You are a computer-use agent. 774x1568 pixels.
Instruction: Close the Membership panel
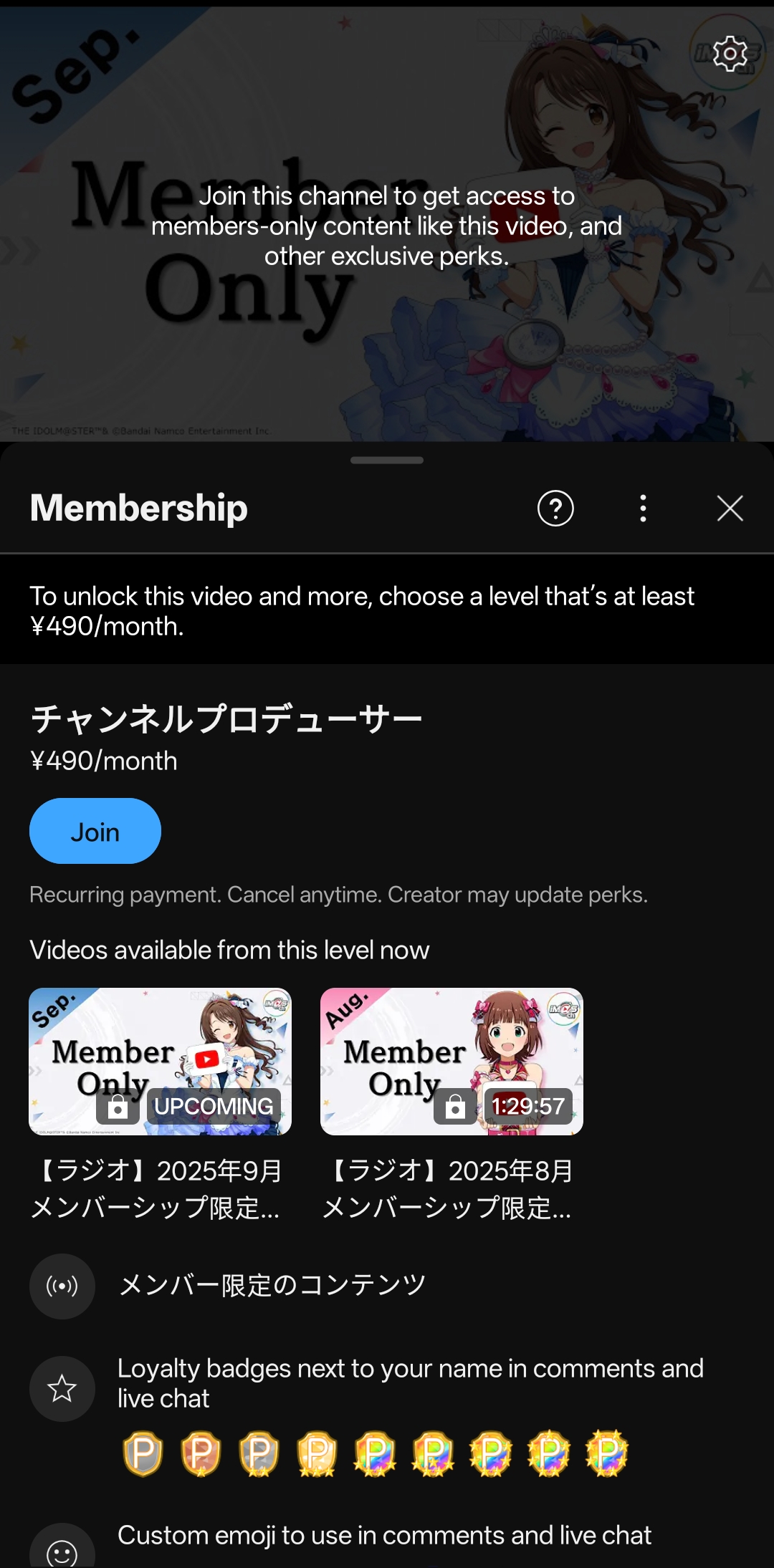[x=730, y=509]
